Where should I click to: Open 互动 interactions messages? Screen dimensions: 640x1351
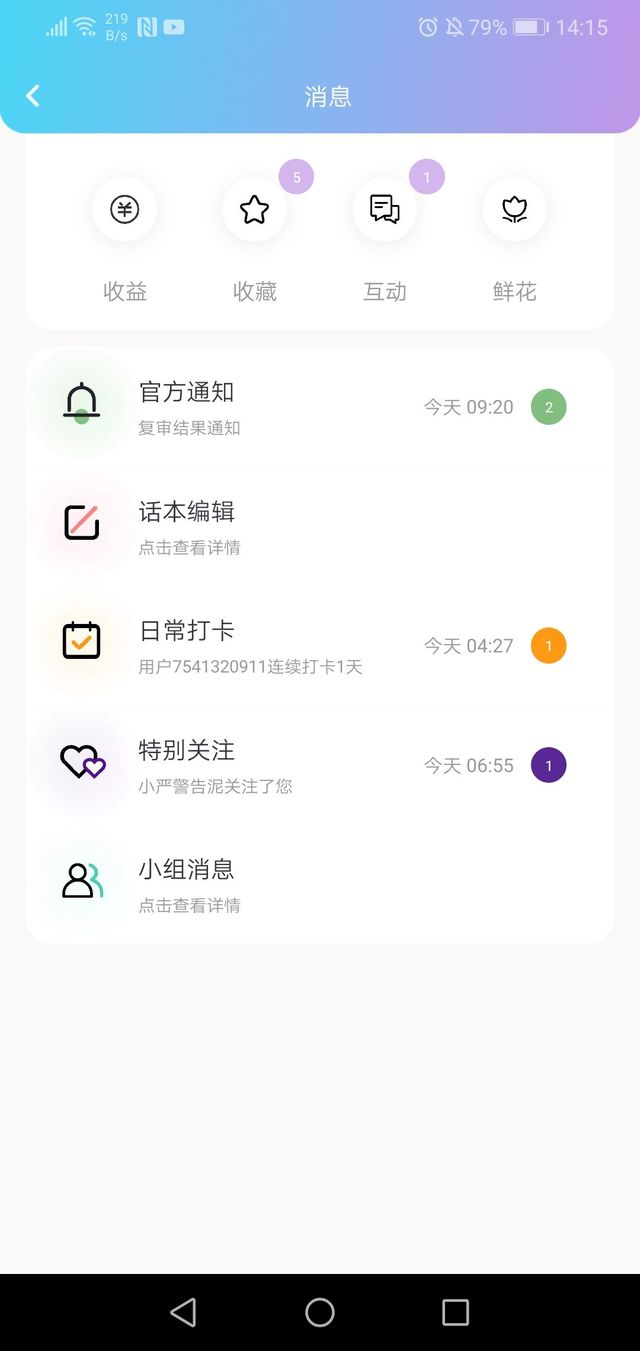[385, 240]
